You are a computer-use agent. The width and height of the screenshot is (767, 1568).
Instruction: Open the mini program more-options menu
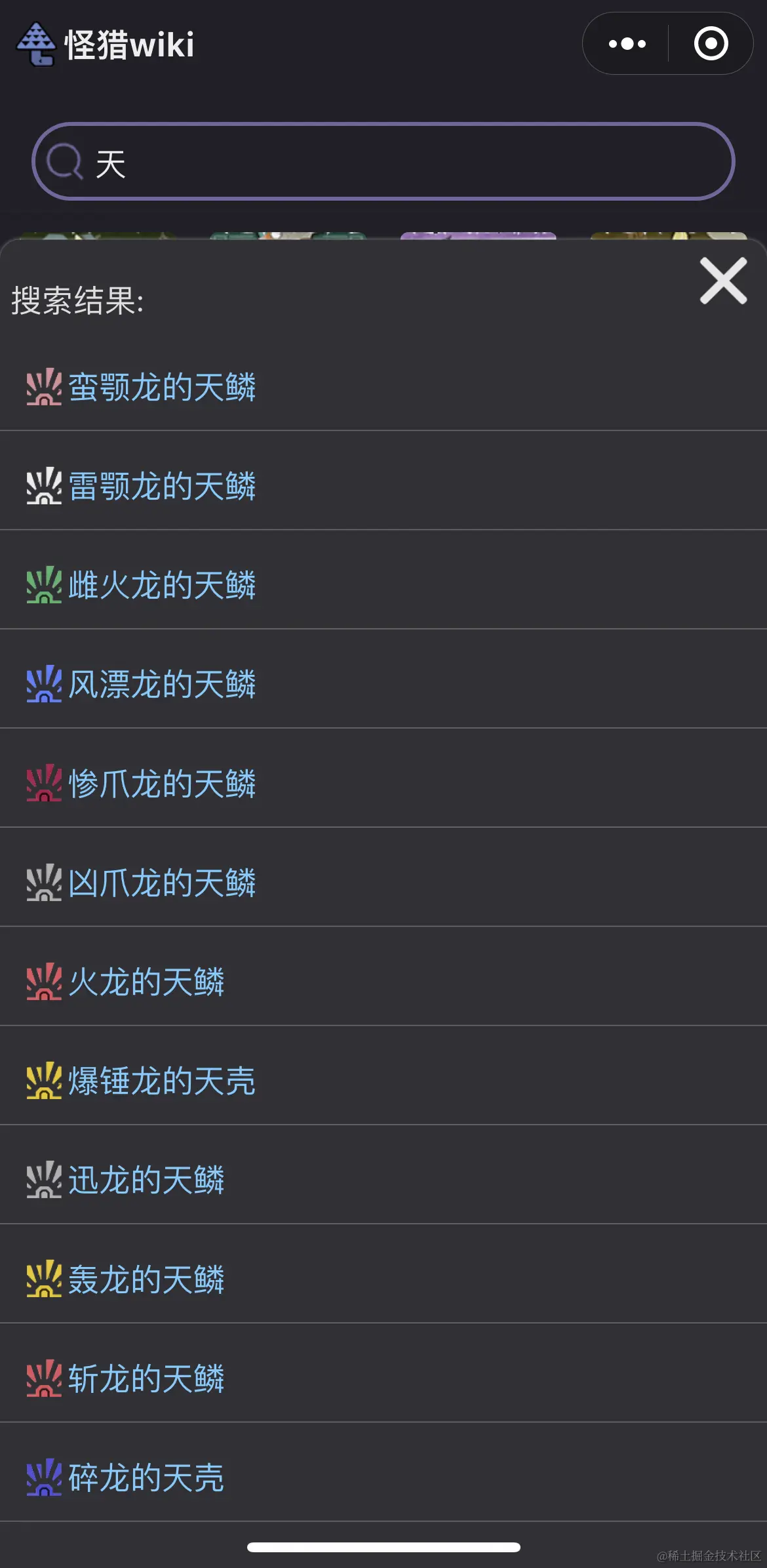point(627,44)
